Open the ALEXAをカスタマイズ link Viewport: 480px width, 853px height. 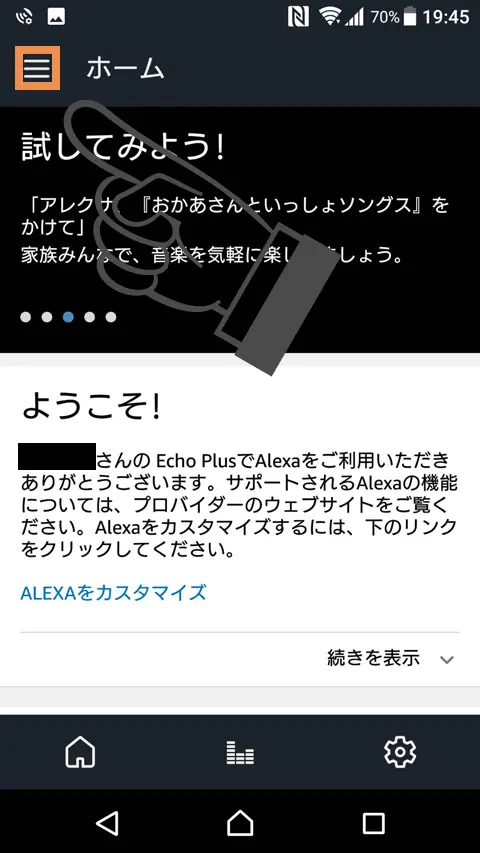pos(113,592)
